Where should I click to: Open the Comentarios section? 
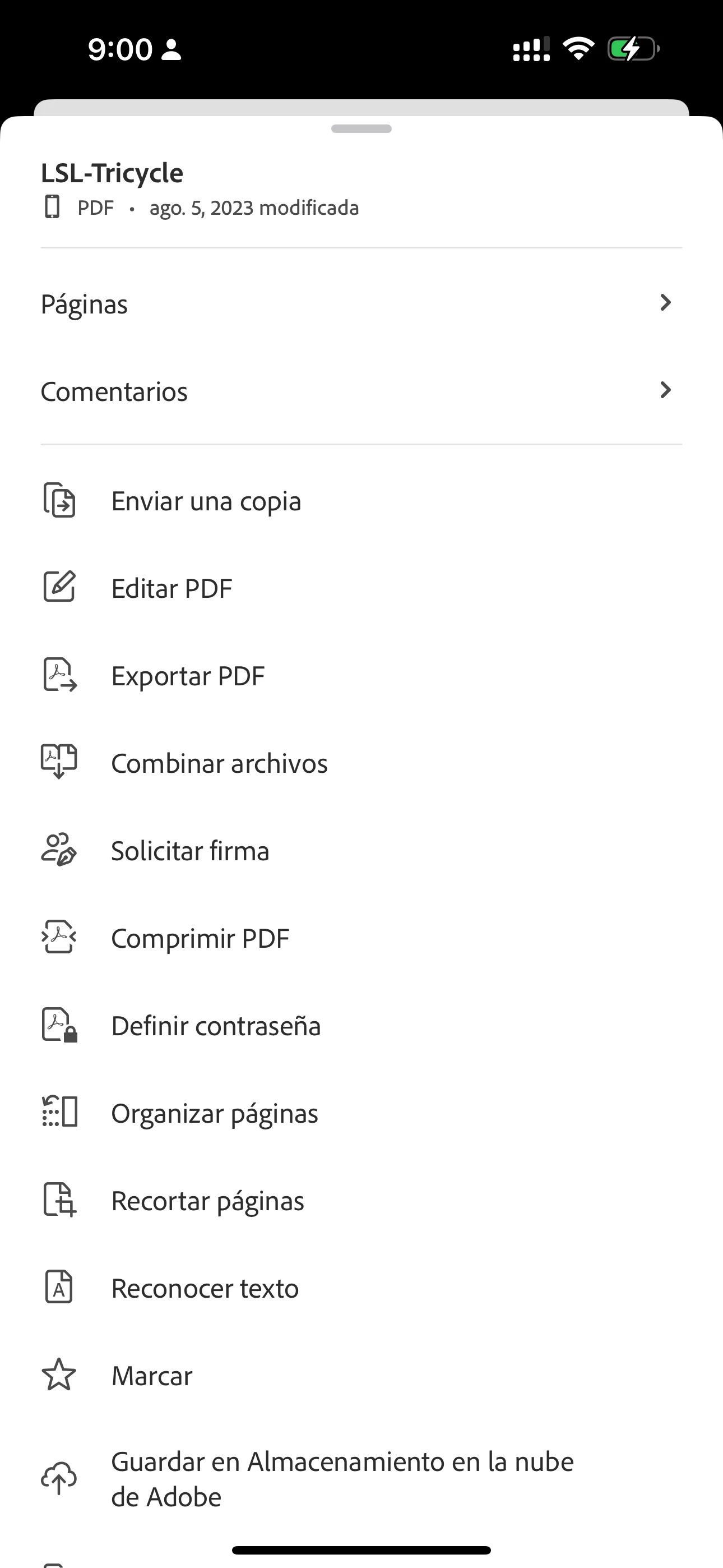pyautogui.click(x=360, y=391)
